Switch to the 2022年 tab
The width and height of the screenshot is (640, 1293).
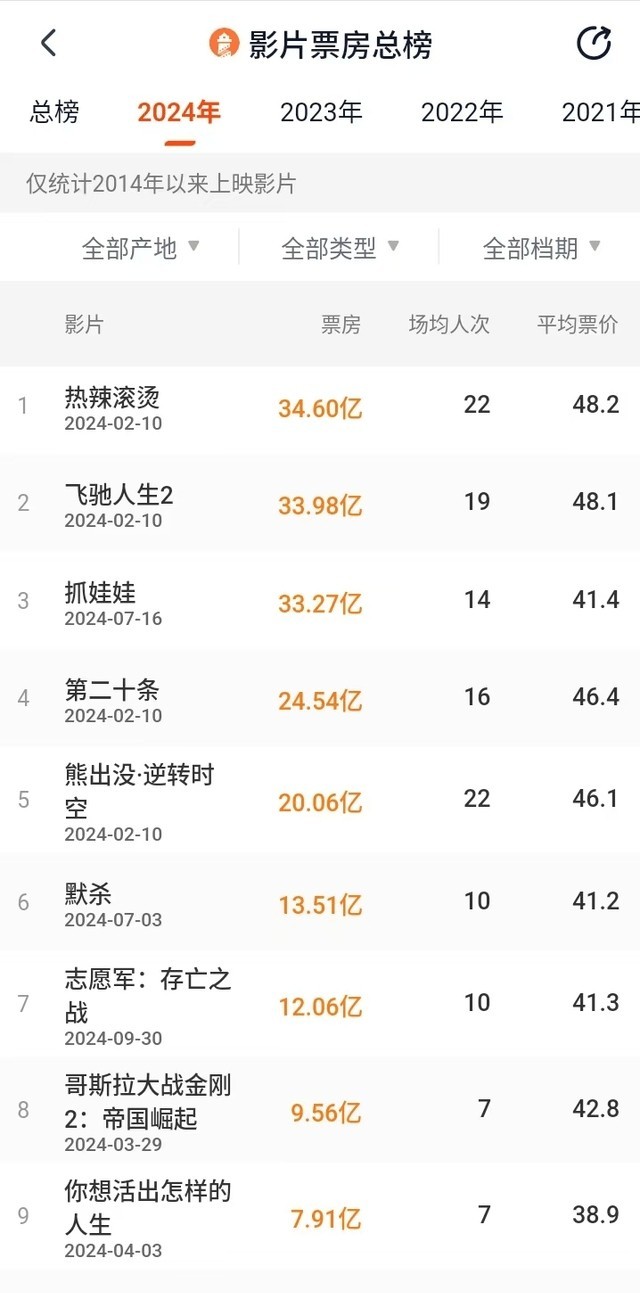tap(462, 112)
